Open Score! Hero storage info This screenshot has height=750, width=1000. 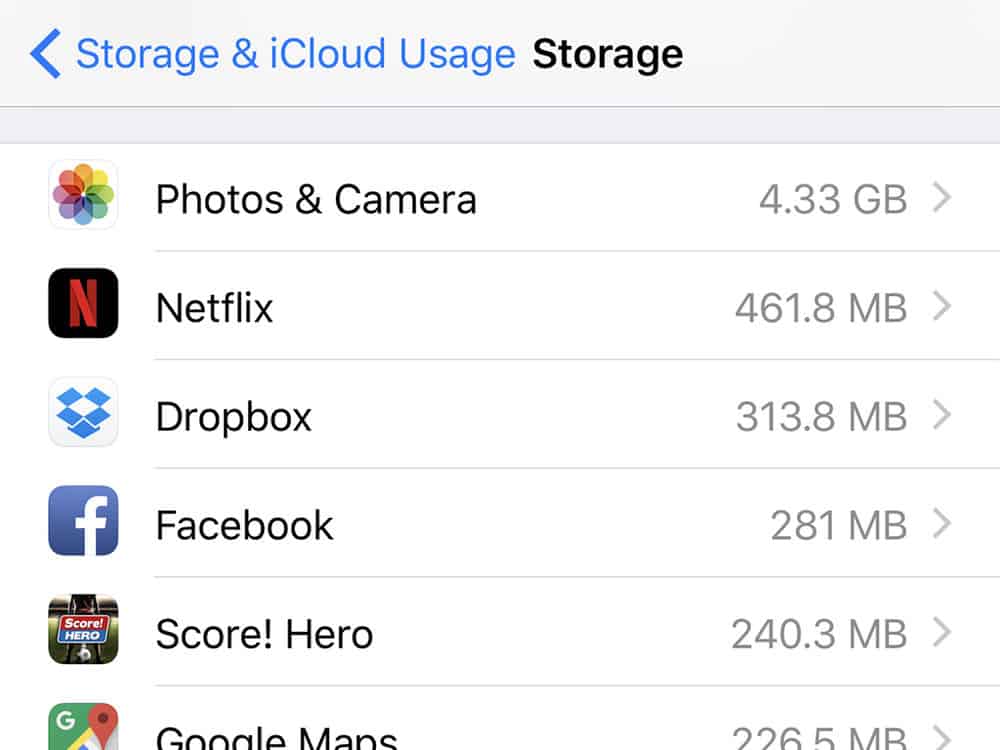(500, 634)
